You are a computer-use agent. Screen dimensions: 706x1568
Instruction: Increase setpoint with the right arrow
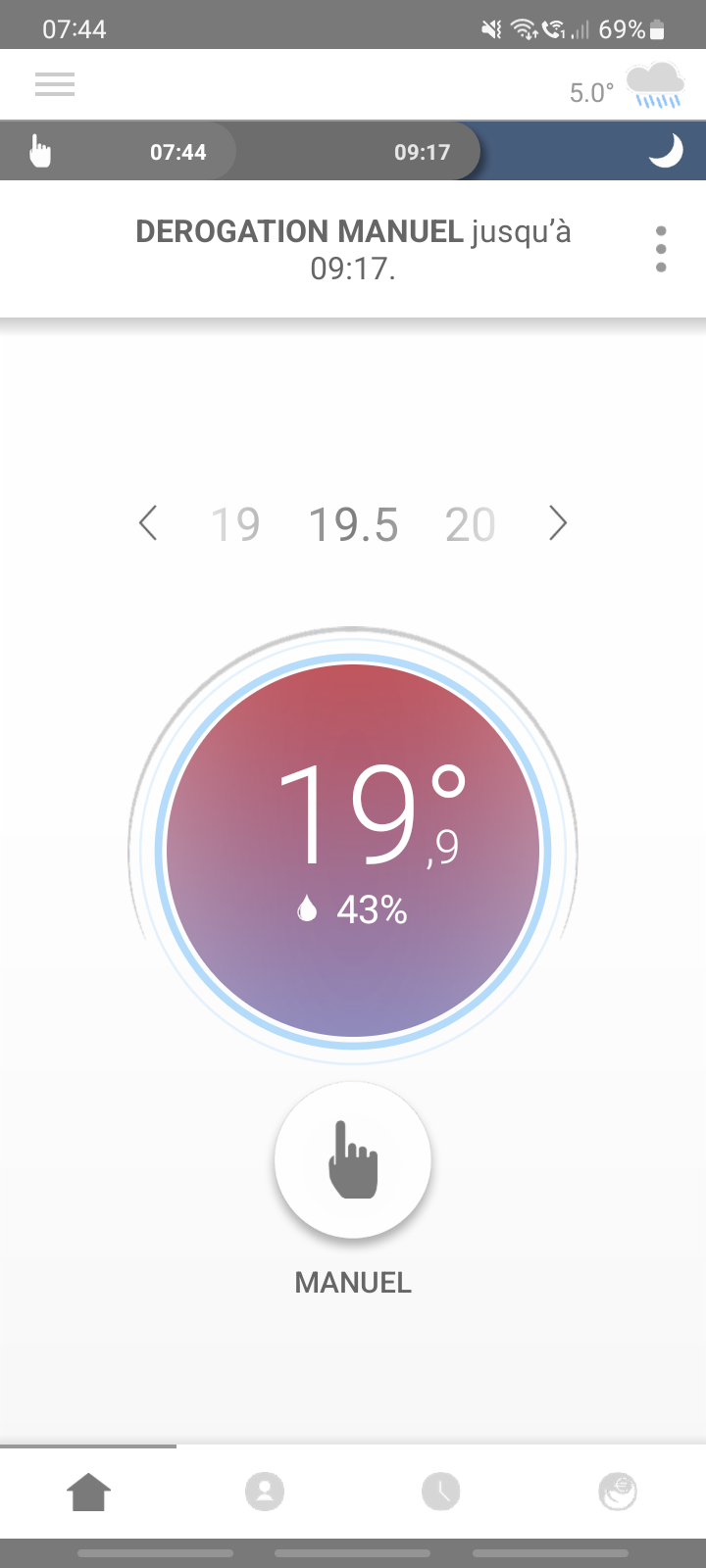click(558, 523)
